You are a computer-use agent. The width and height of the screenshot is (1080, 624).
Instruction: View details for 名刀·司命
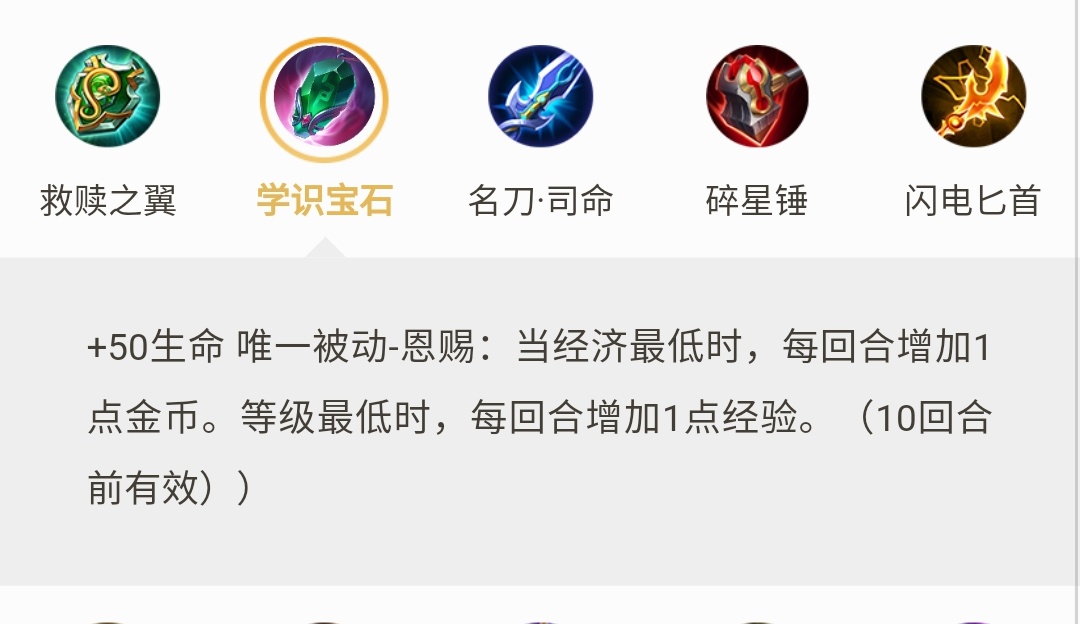[x=540, y=98]
